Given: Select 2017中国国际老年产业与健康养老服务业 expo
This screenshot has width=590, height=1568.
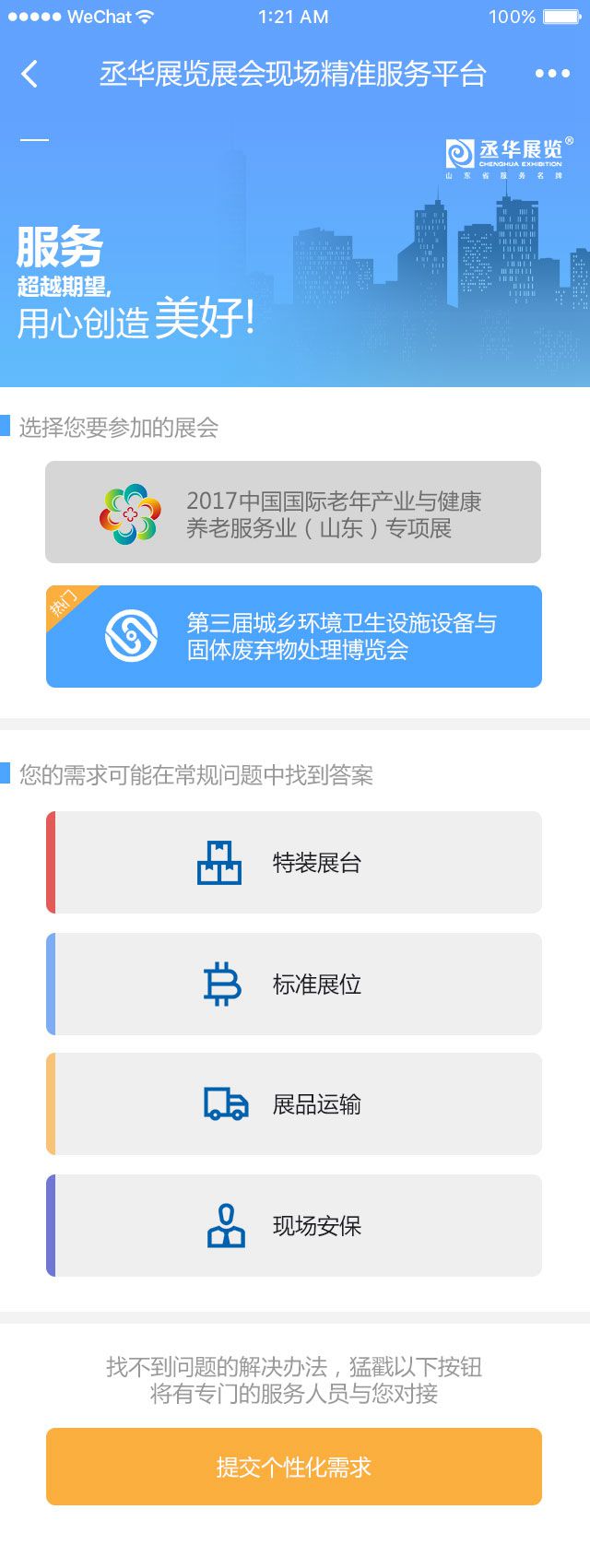Looking at the screenshot, I should point(293,513).
